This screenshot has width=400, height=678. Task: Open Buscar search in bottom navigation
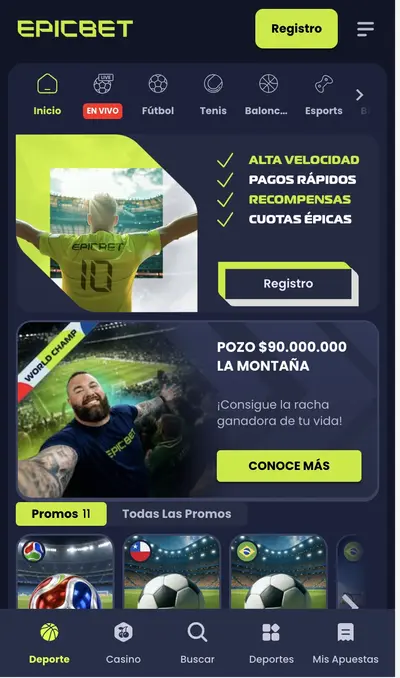click(x=197, y=643)
